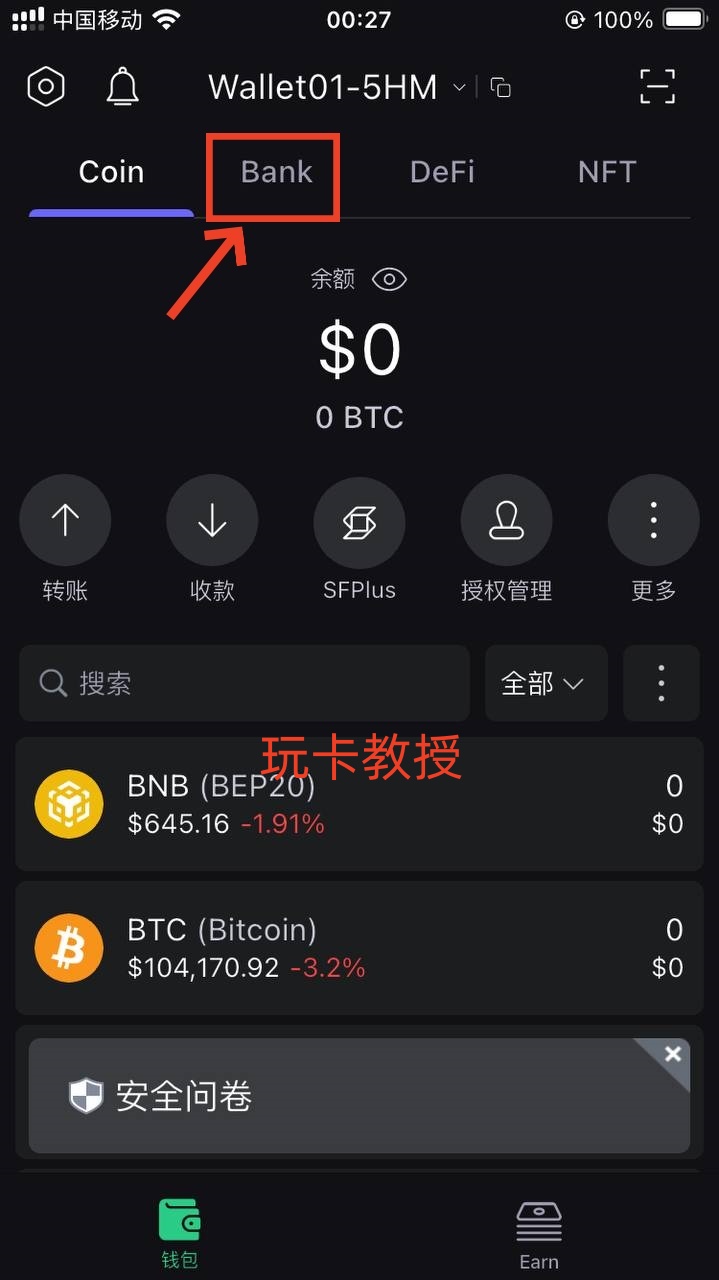Open the coin list options menu
Viewport: 719px width, 1280px height.
661,684
